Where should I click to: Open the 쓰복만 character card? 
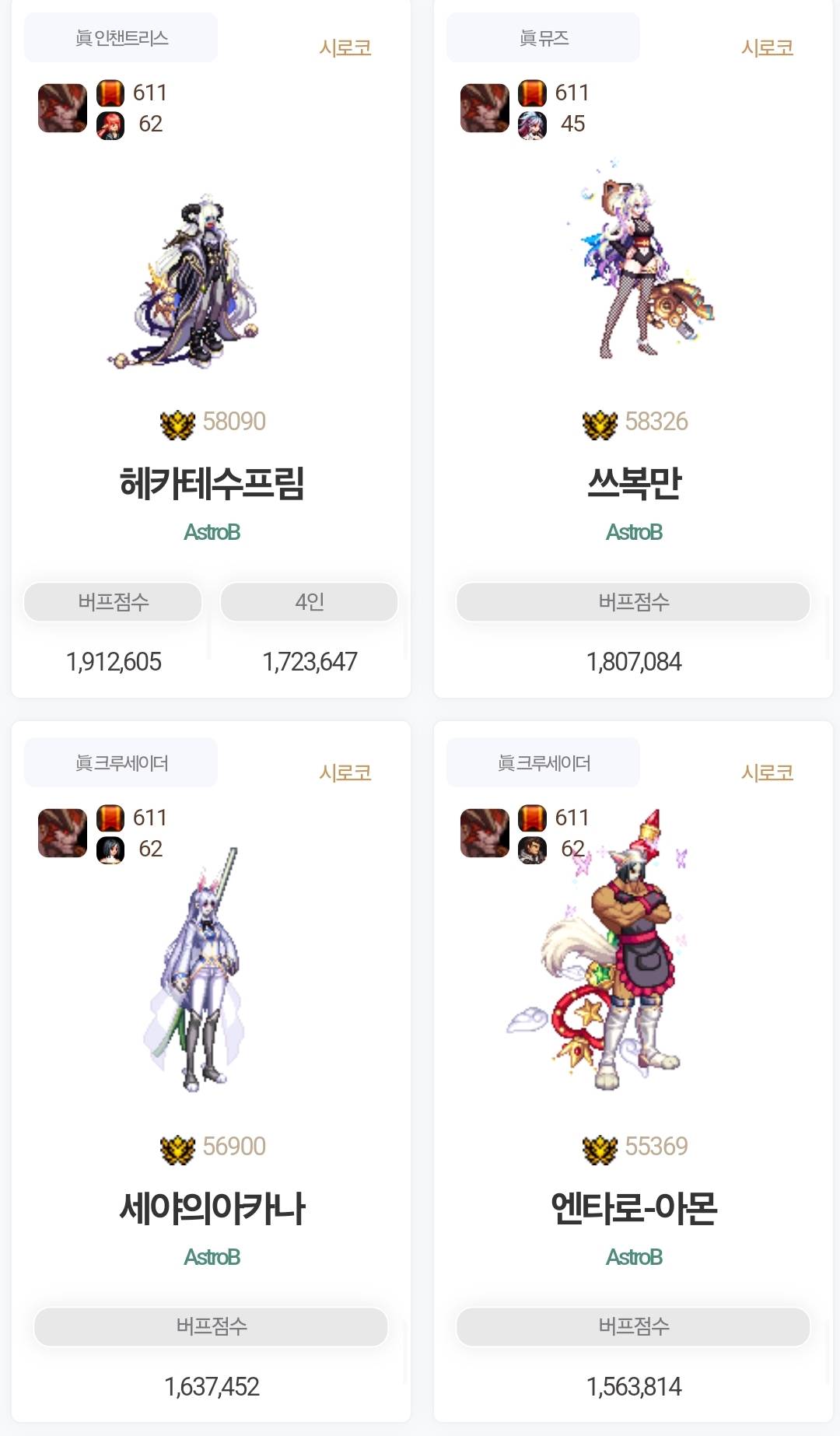click(633, 482)
